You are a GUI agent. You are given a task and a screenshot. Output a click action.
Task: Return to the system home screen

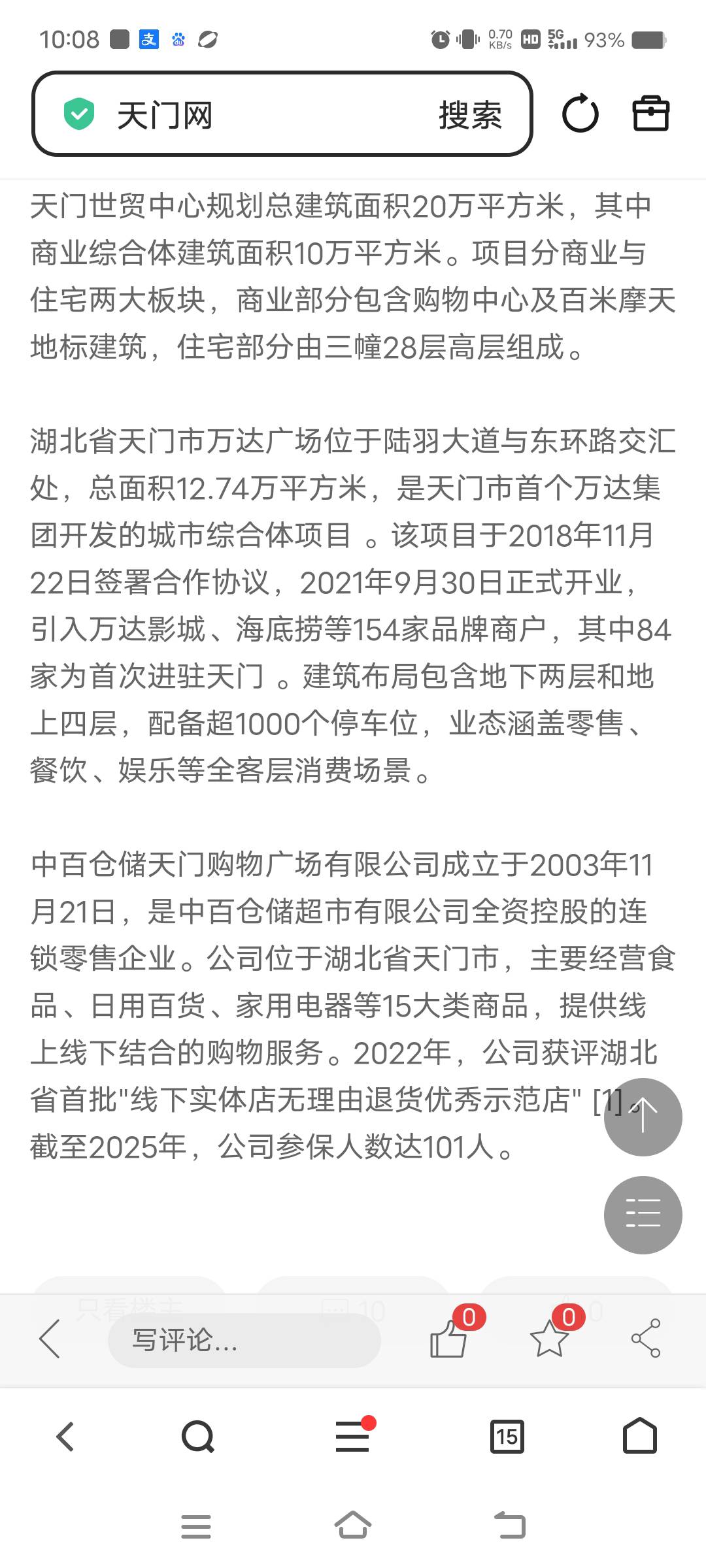point(353,1526)
